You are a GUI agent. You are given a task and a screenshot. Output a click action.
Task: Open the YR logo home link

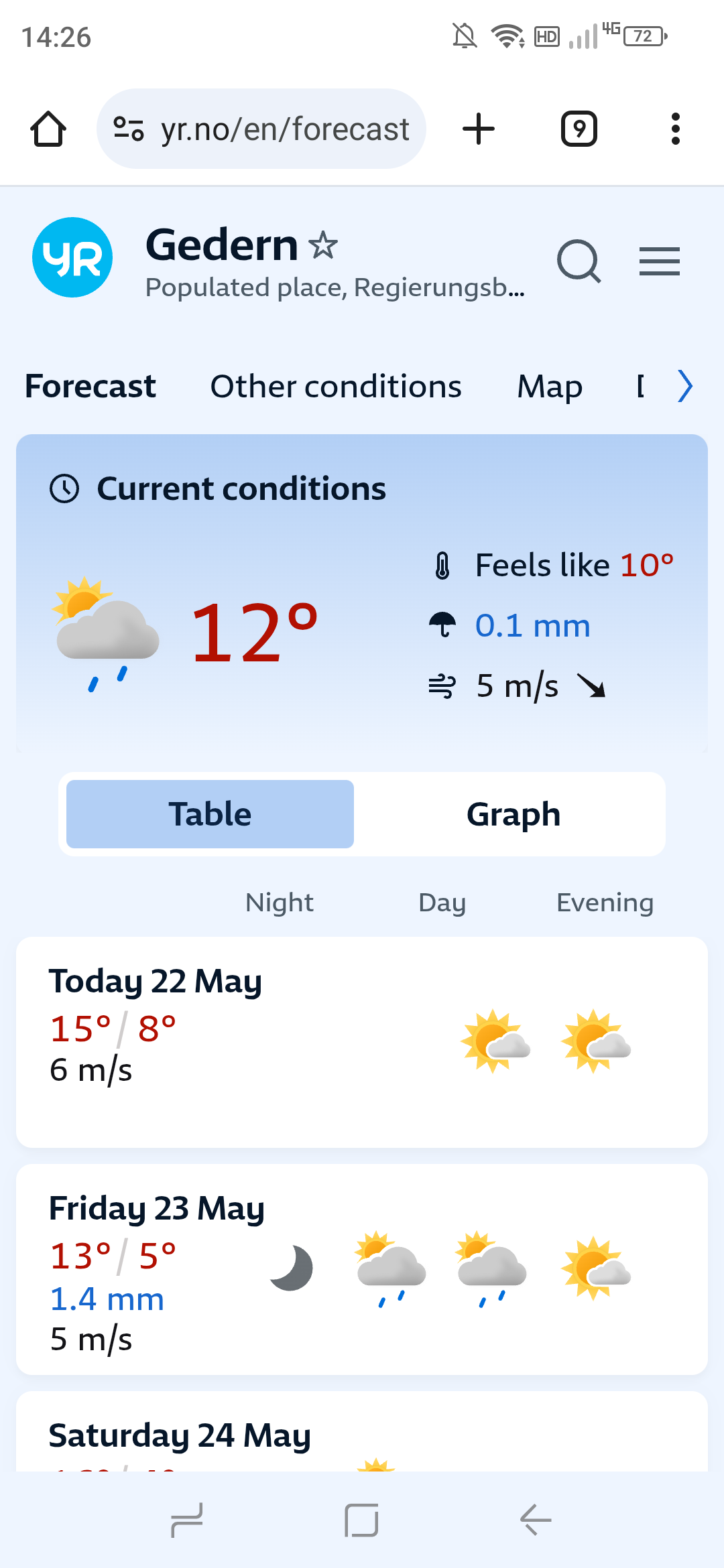[x=72, y=257]
